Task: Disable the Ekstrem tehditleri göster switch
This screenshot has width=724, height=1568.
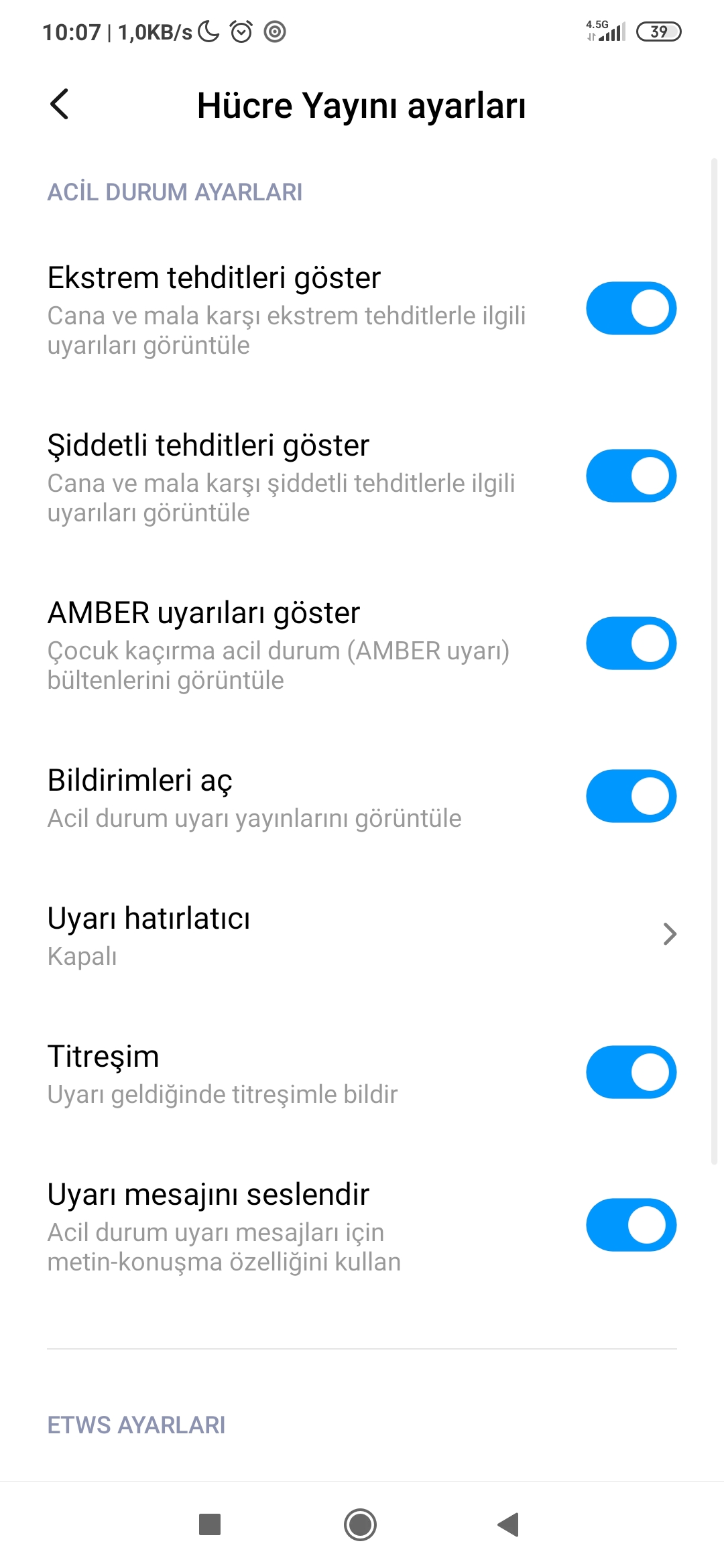Action: click(631, 308)
